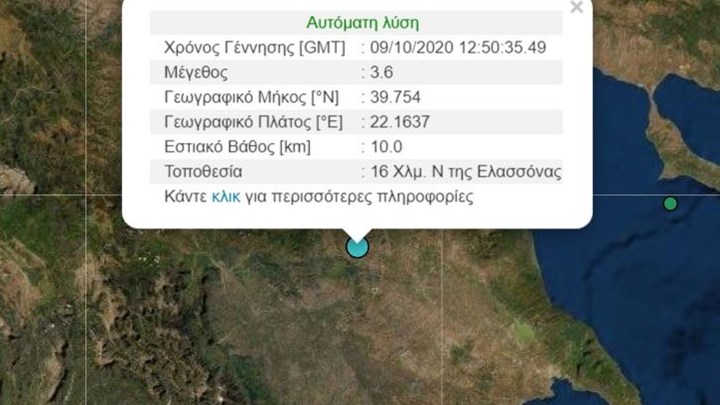The height and width of the screenshot is (405, 720).
Task: Select the blue earthquake marker under the popup
Action: click(x=357, y=246)
